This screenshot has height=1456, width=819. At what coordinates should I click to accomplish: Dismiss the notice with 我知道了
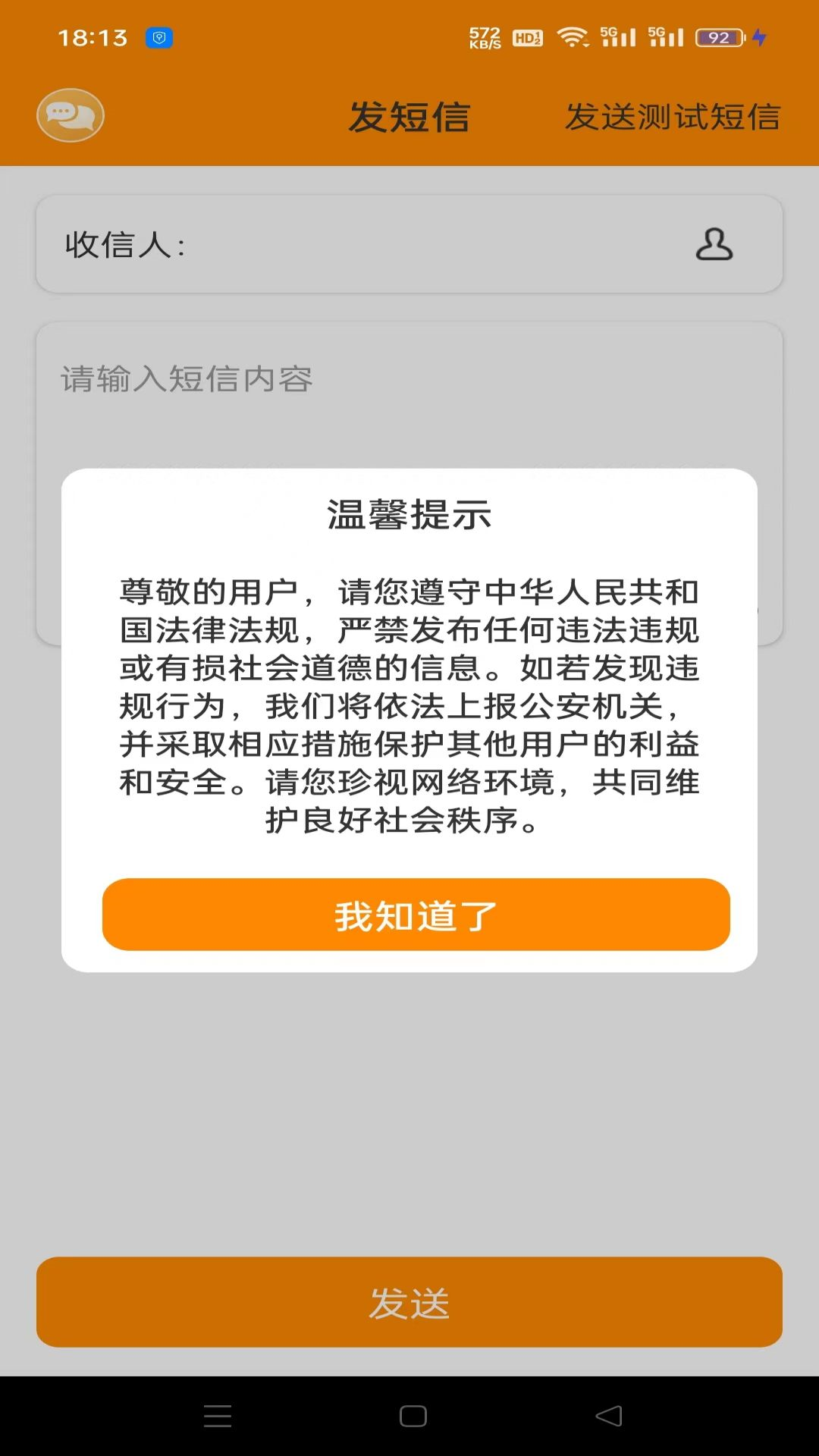click(x=415, y=915)
